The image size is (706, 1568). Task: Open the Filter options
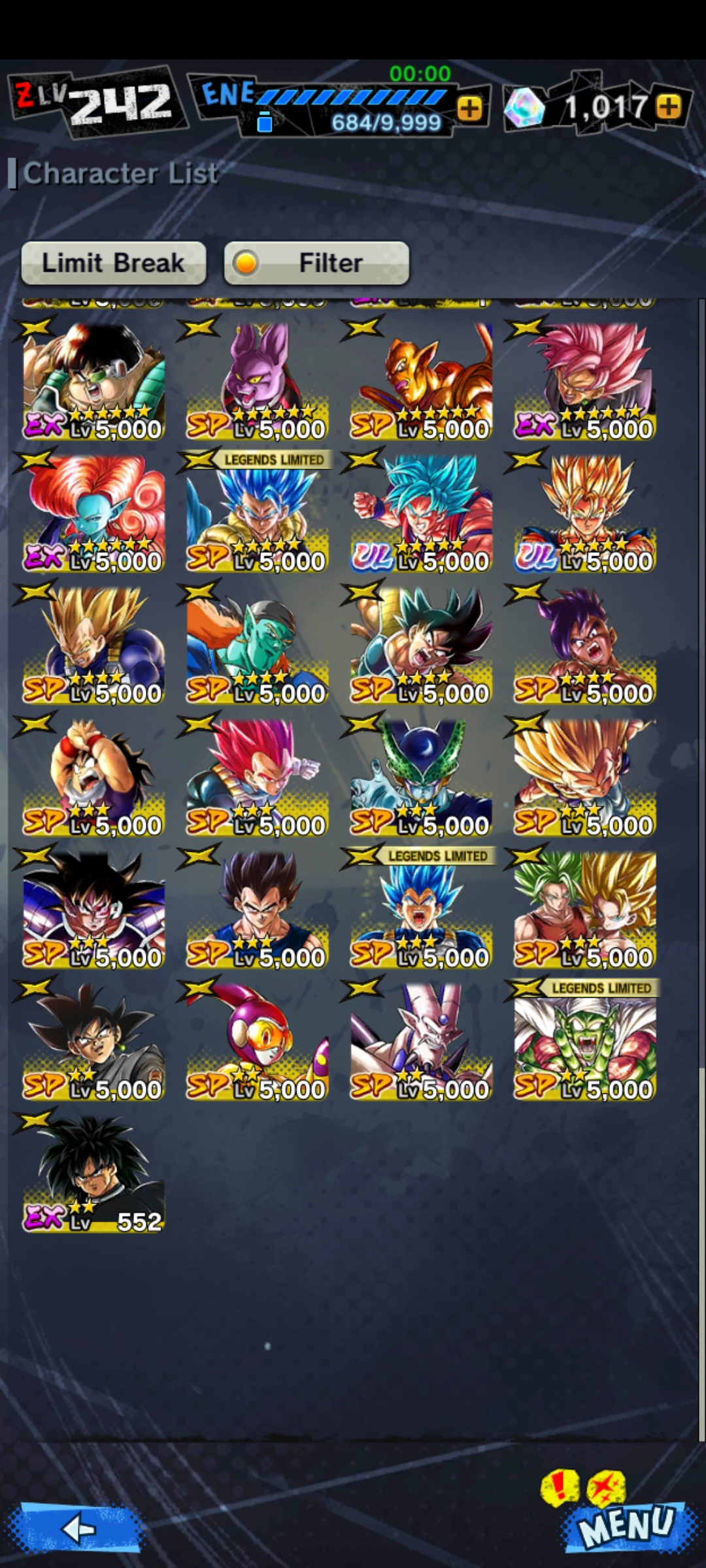[316, 263]
